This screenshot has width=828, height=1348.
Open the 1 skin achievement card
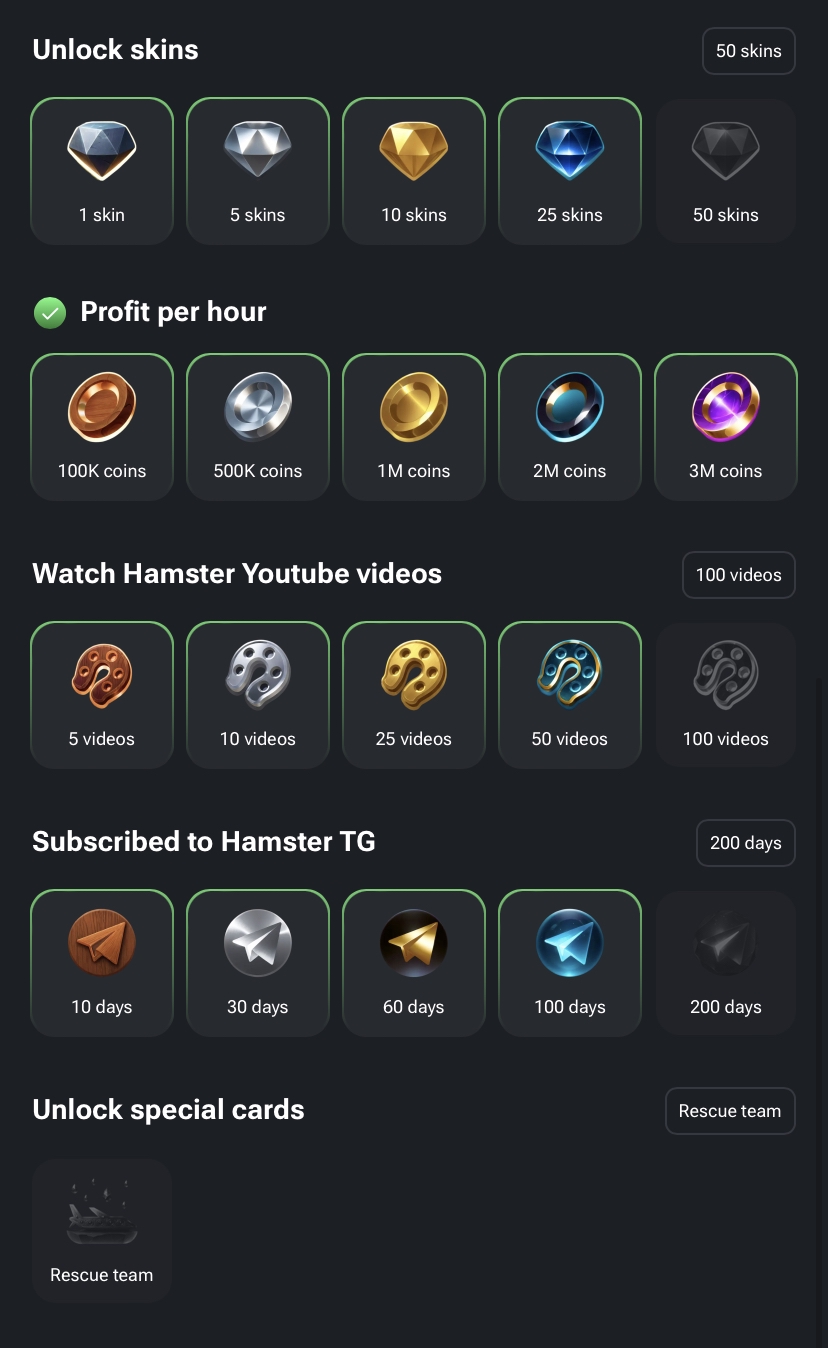pyautogui.click(x=102, y=171)
